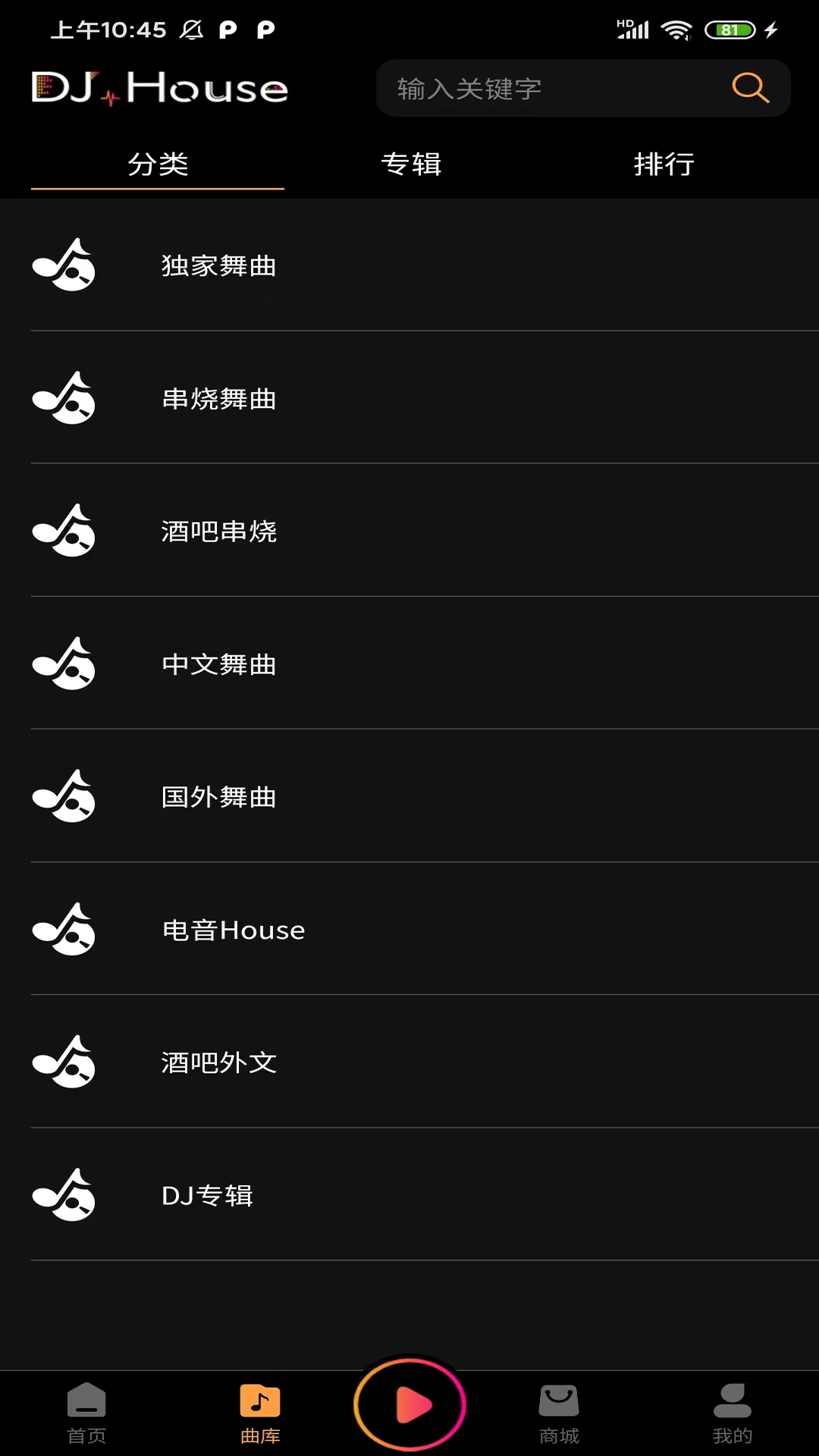Open the 中文舞曲 category
Viewport: 819px width, 1456px height.
(x=218, y=665)
